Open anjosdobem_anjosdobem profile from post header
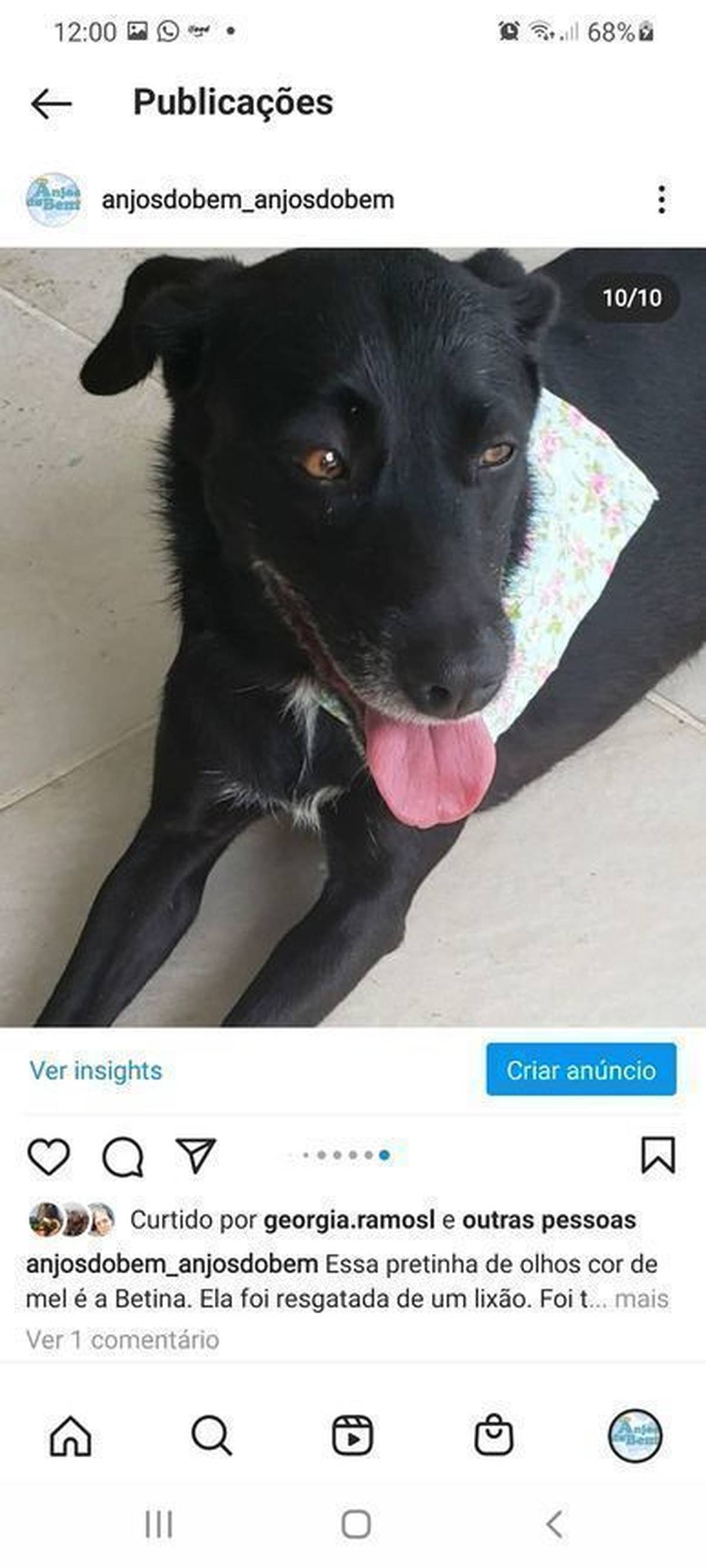Viewport: 706px width, 1568px height. click(x=247, y=200)
